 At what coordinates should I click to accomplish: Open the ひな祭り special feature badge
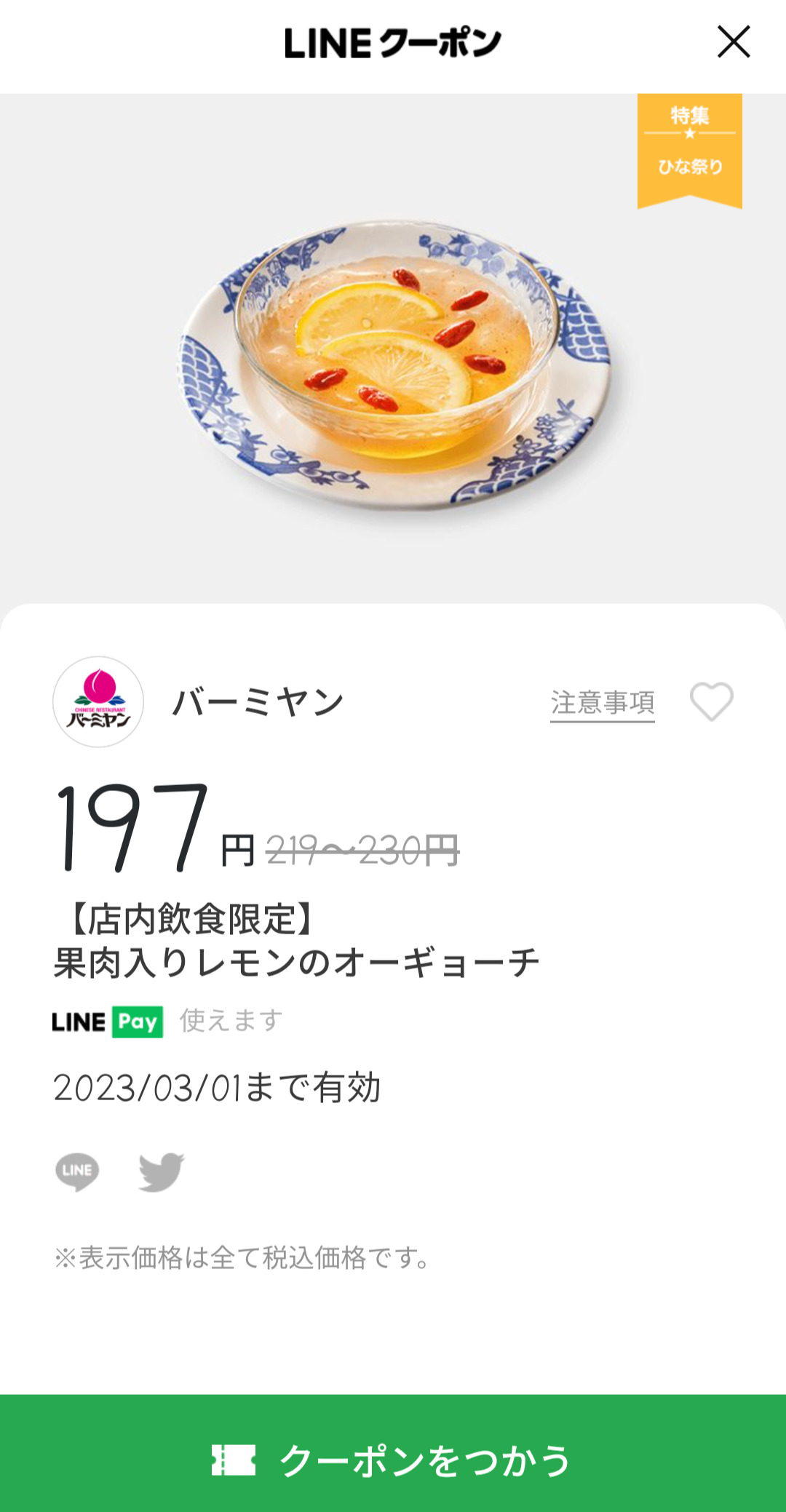tap(689, 149)
